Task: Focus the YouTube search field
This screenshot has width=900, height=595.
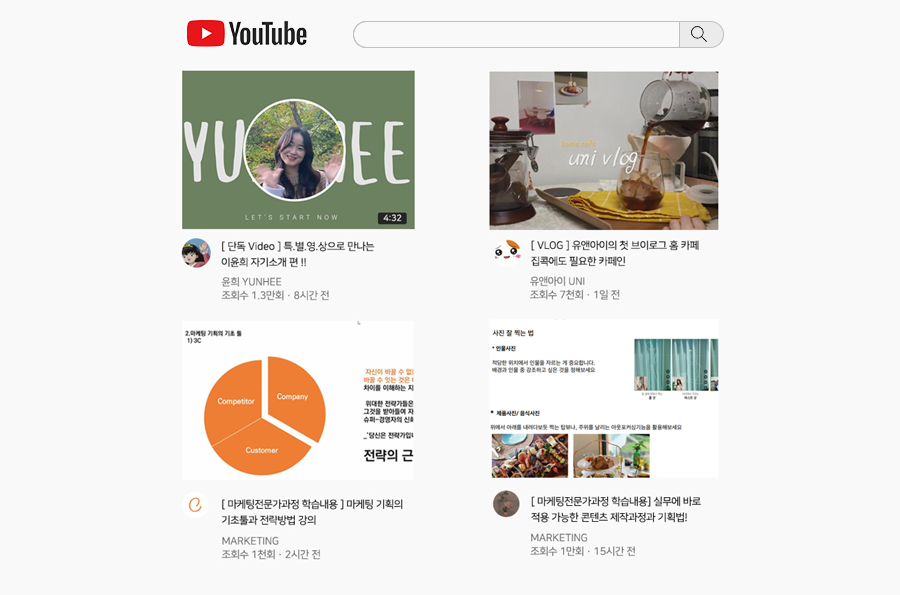Action: tap(515, 34)
